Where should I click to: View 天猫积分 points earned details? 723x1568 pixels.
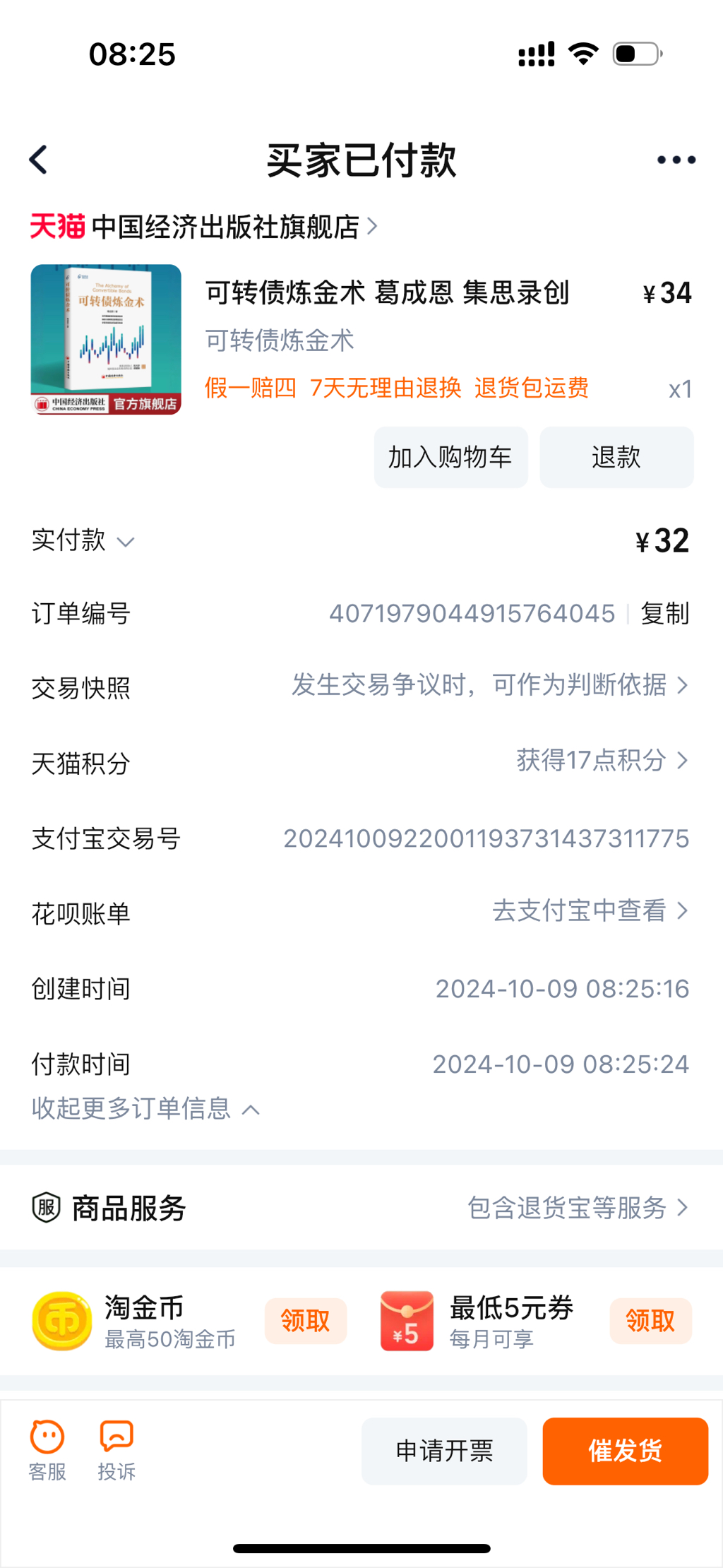[602, 761]
